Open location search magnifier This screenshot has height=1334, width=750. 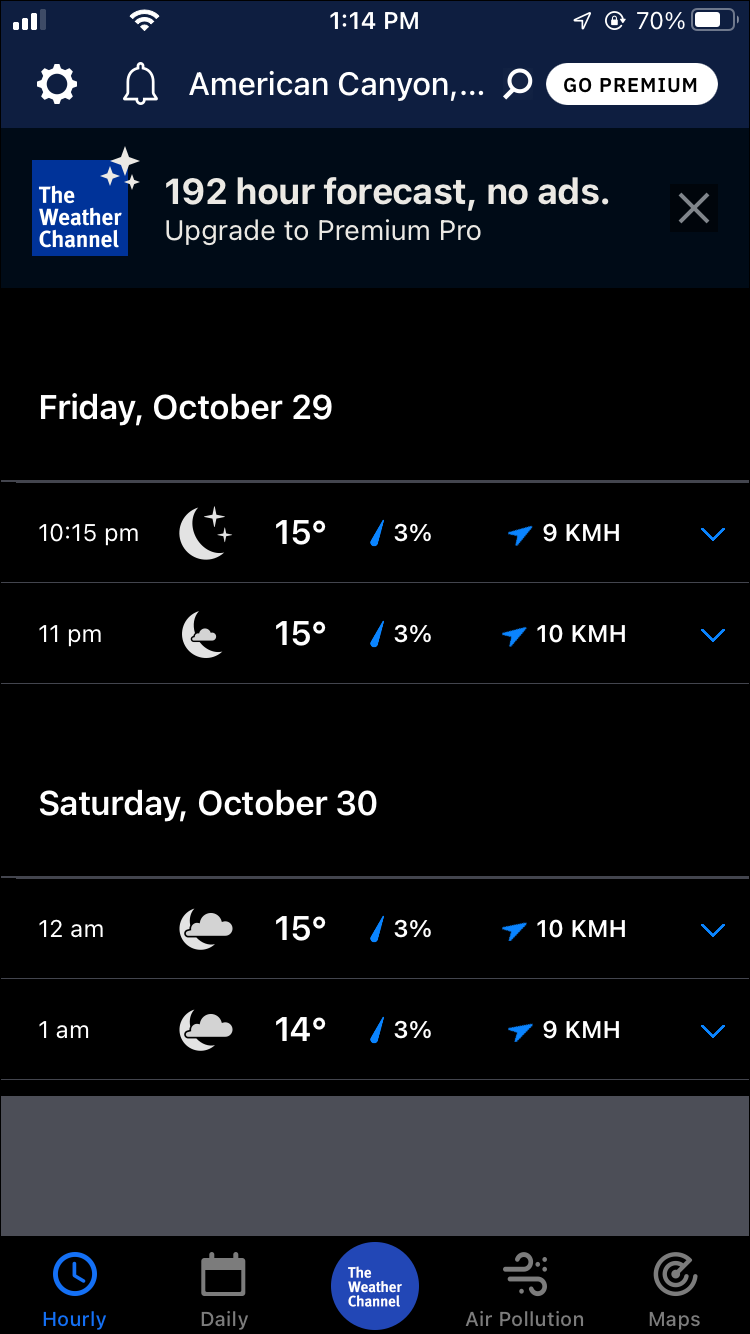517,84
